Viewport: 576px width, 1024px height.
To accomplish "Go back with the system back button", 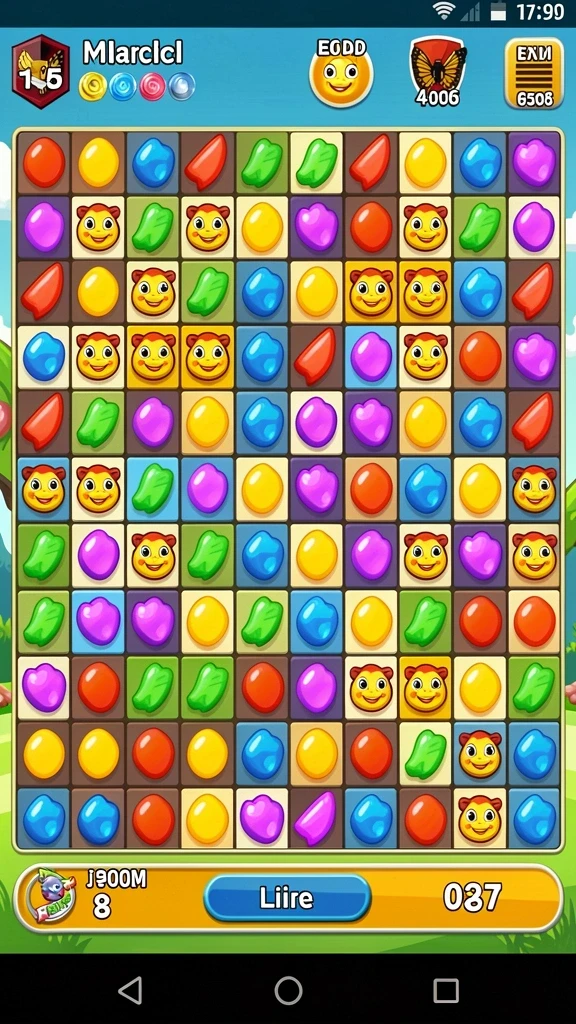I will 131,991.
